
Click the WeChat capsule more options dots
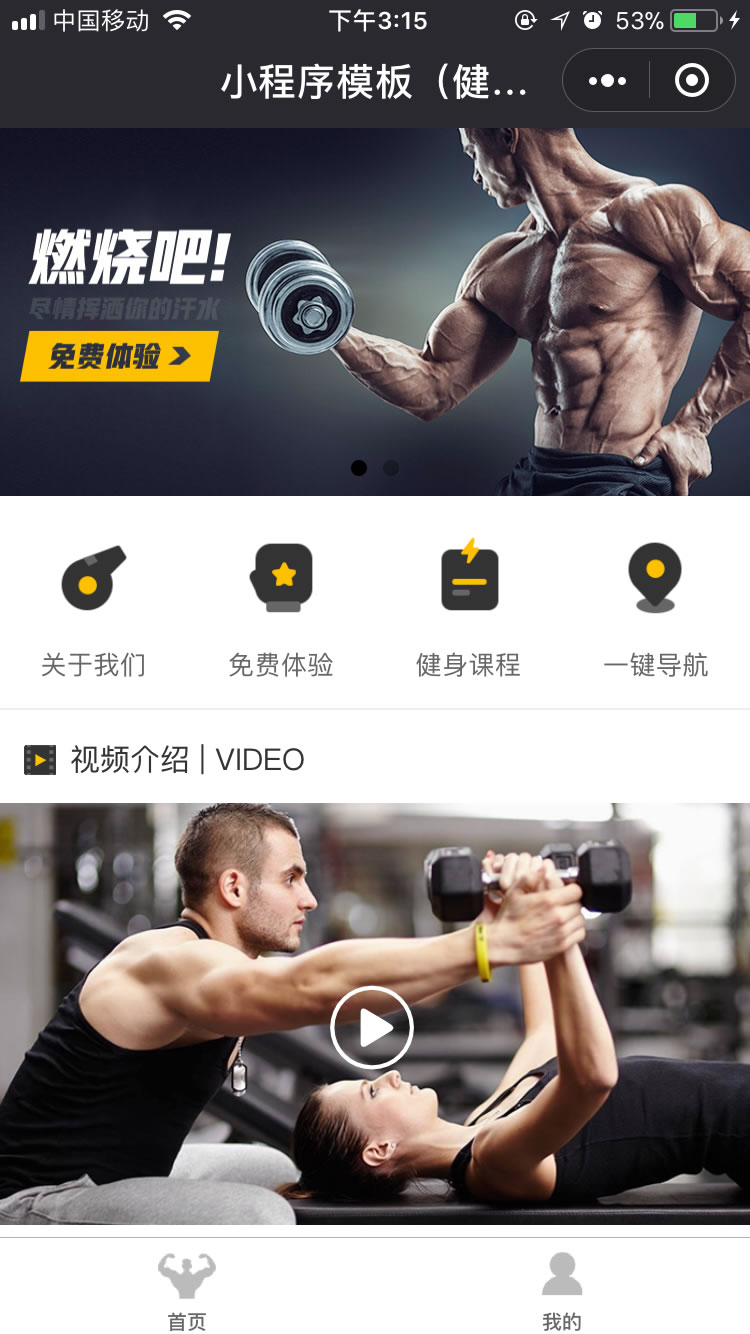(x=606, y=80)
